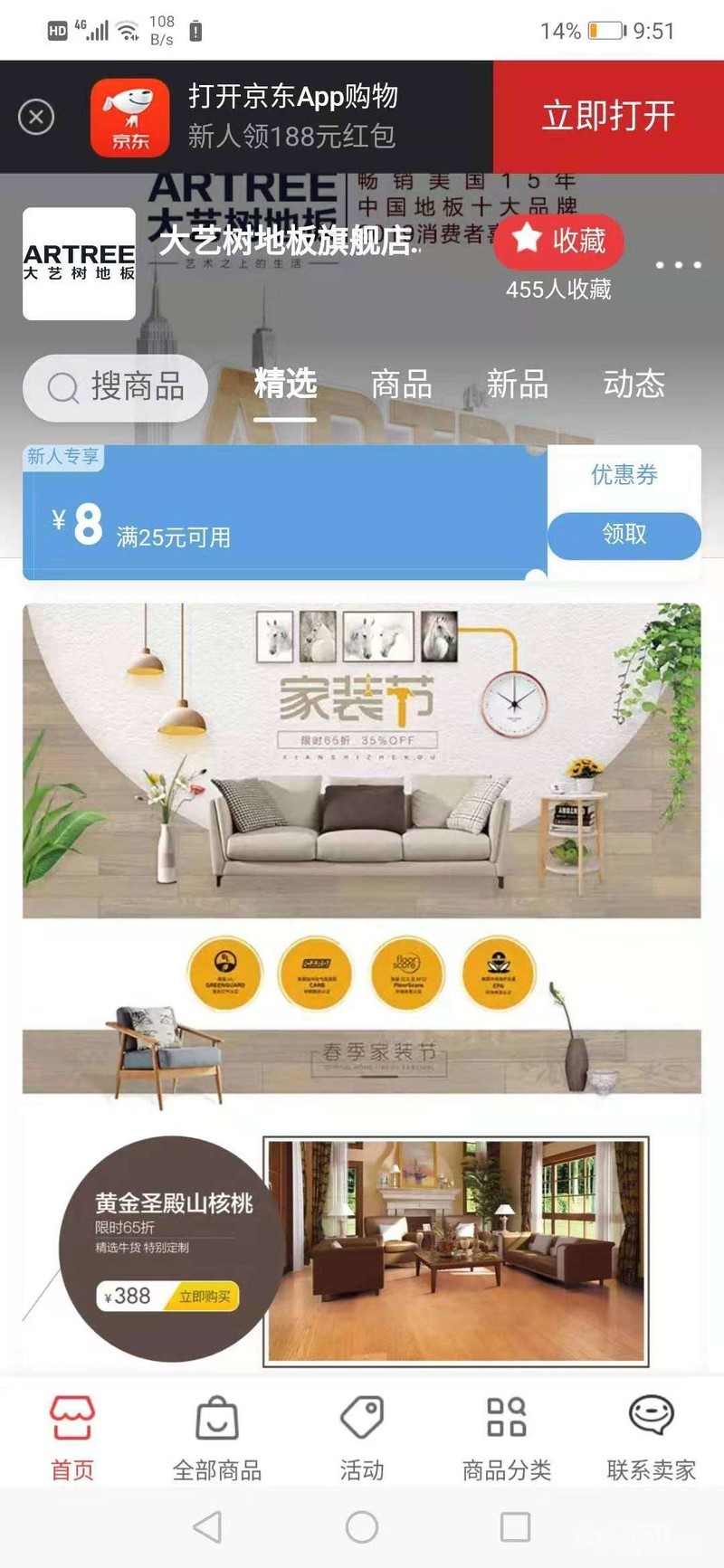This screenshot has height=1568, width=724.
Task: Open the 活动 tab
Action: tap(362, 1439)
